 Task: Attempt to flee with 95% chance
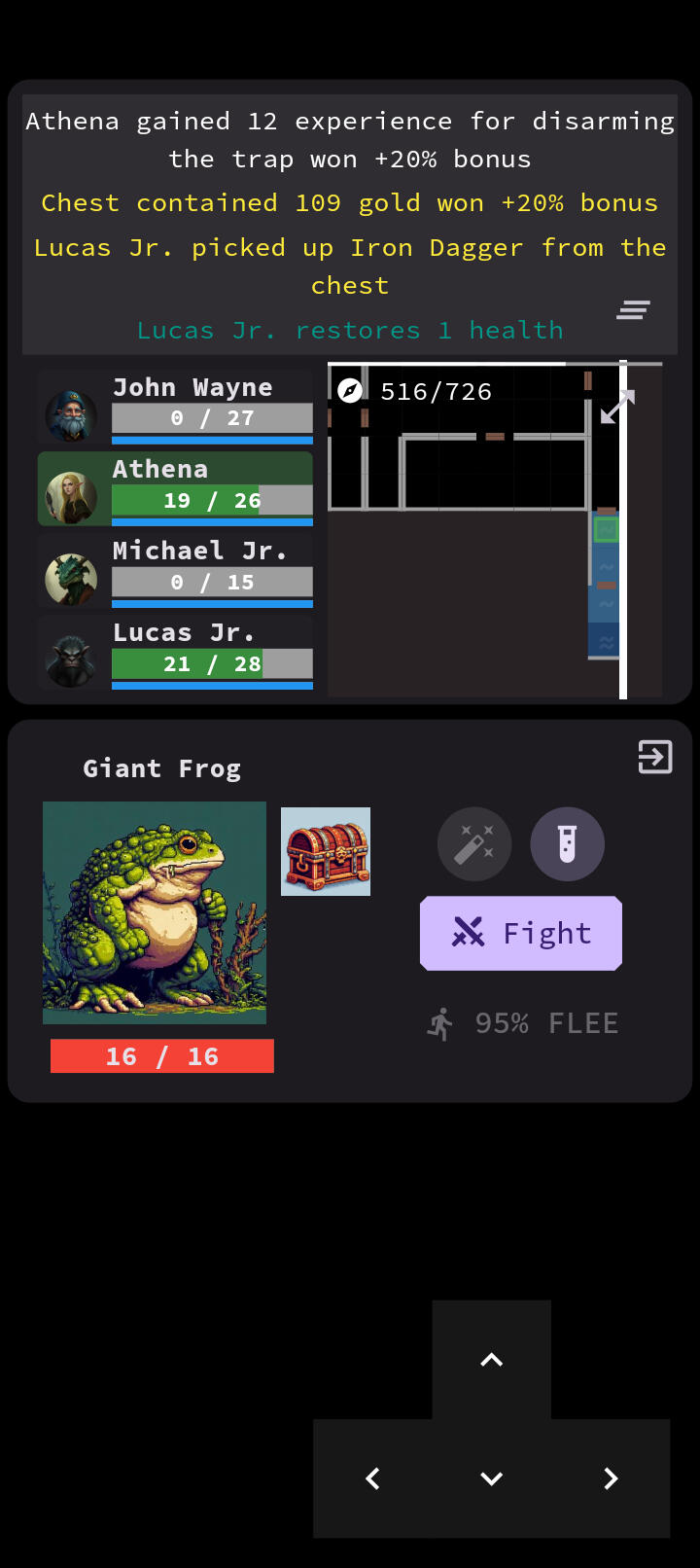click(523, 1023)
